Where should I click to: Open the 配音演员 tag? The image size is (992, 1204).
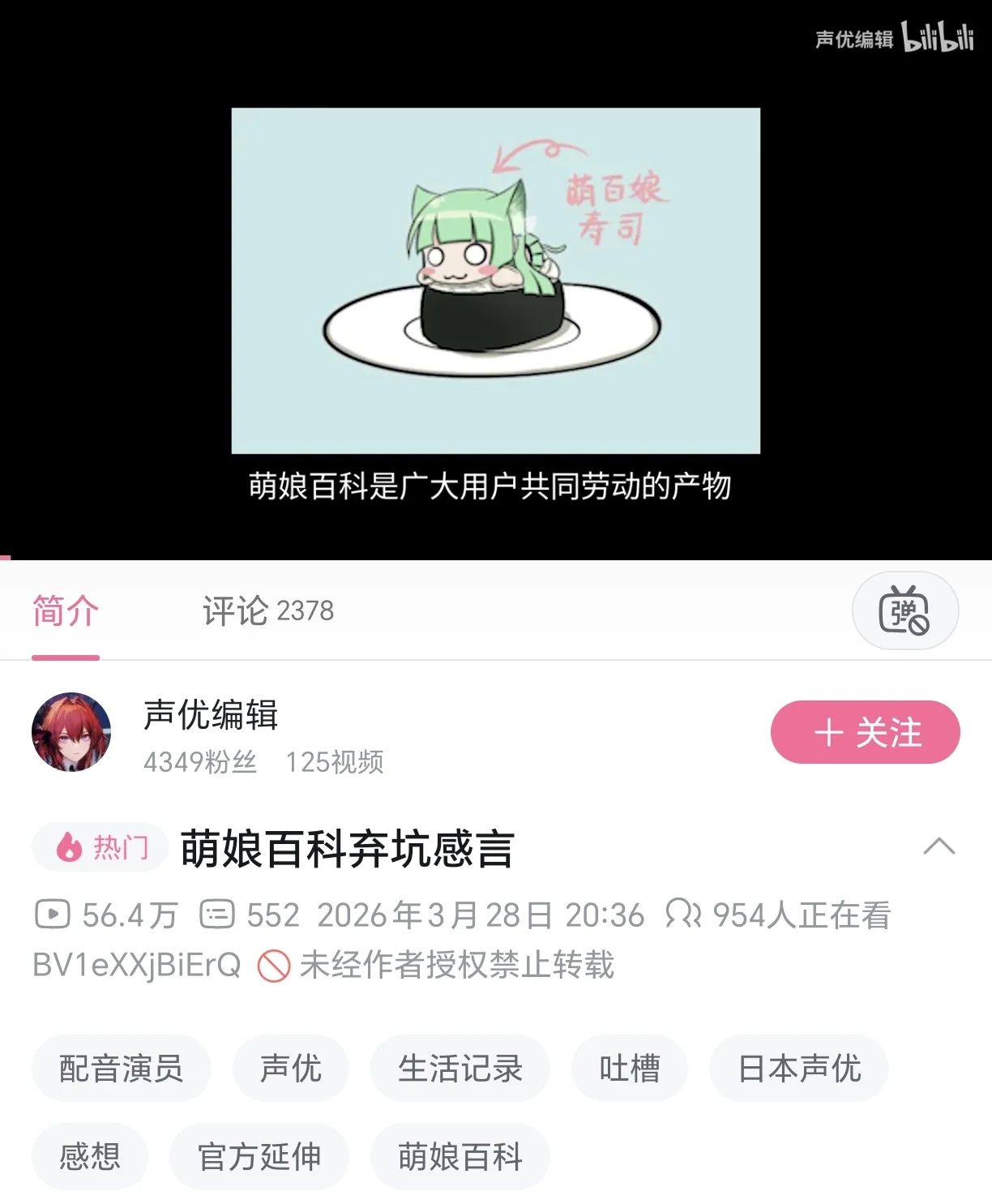click(122, 1068)
